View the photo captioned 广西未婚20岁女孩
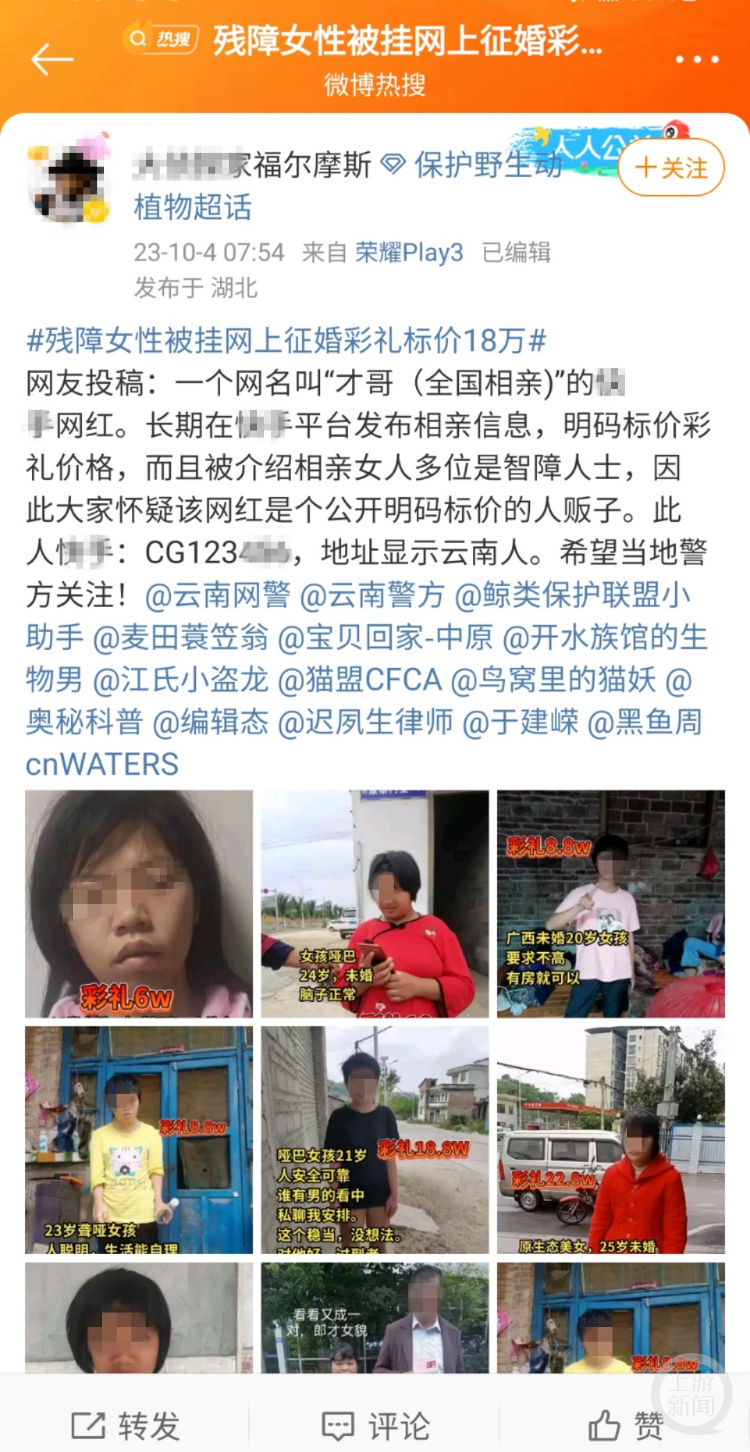Viewport: 750px width, 1452px height. tap(611, 903)
